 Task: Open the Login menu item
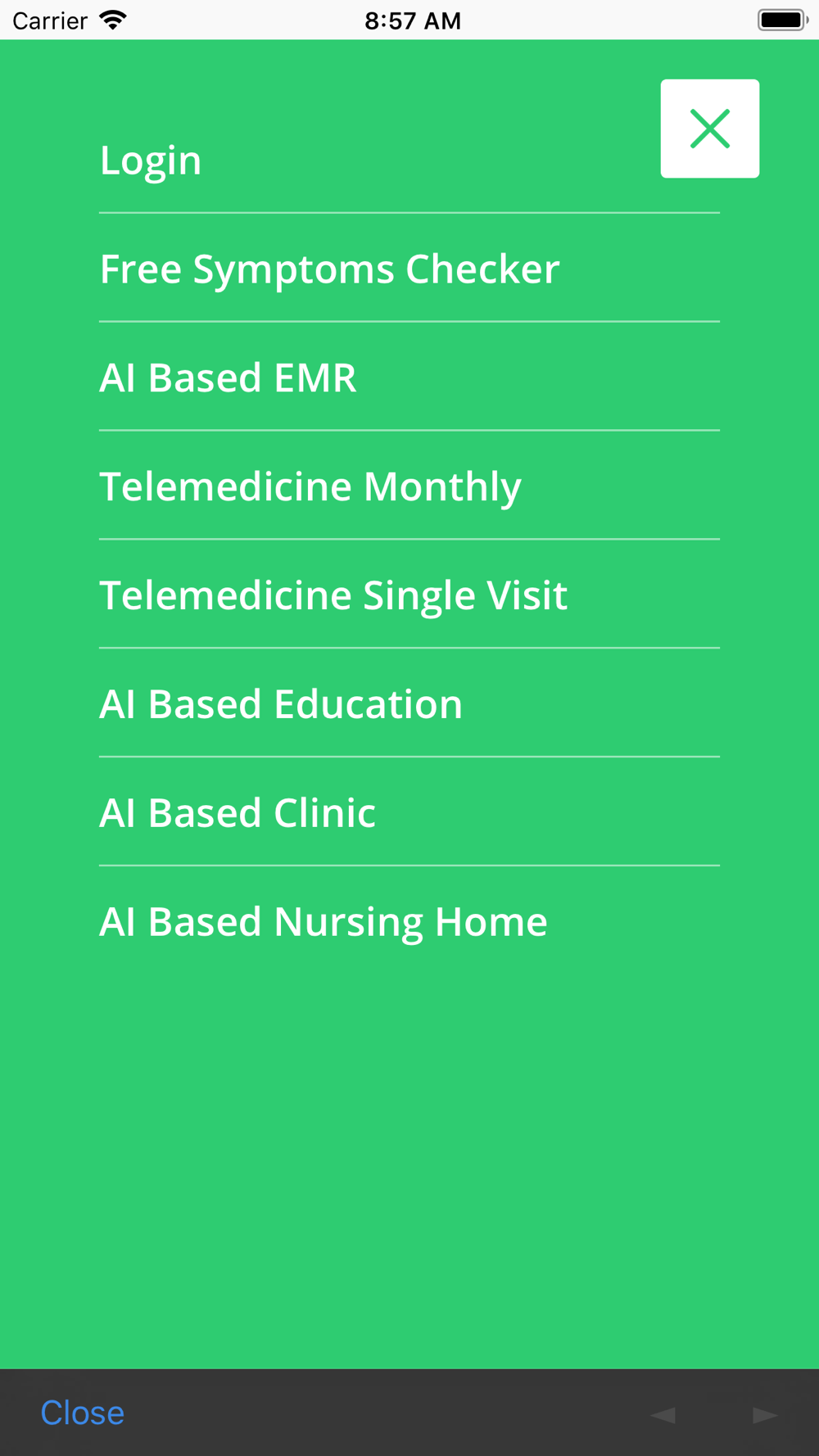[x=151, y=161]
